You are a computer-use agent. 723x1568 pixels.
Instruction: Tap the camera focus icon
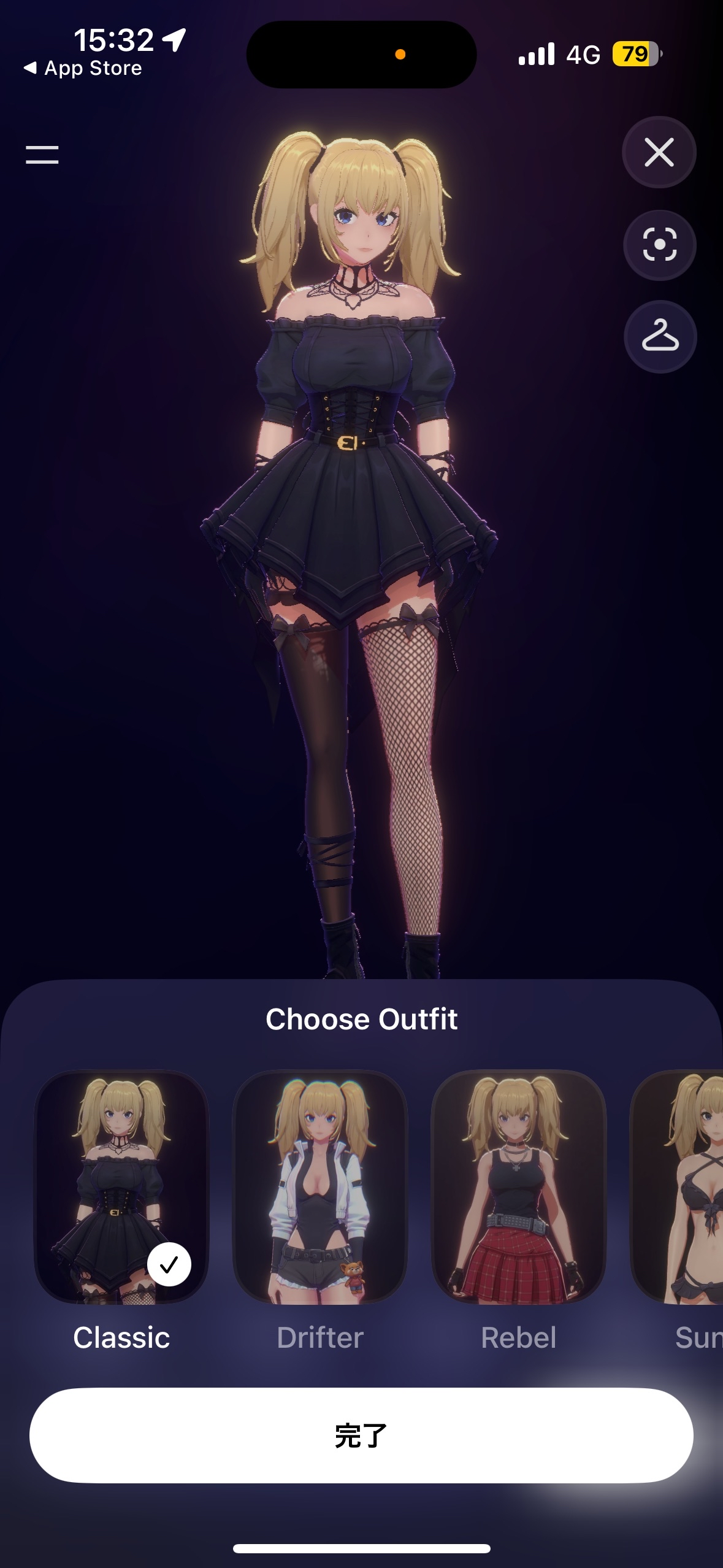[660, 245]
